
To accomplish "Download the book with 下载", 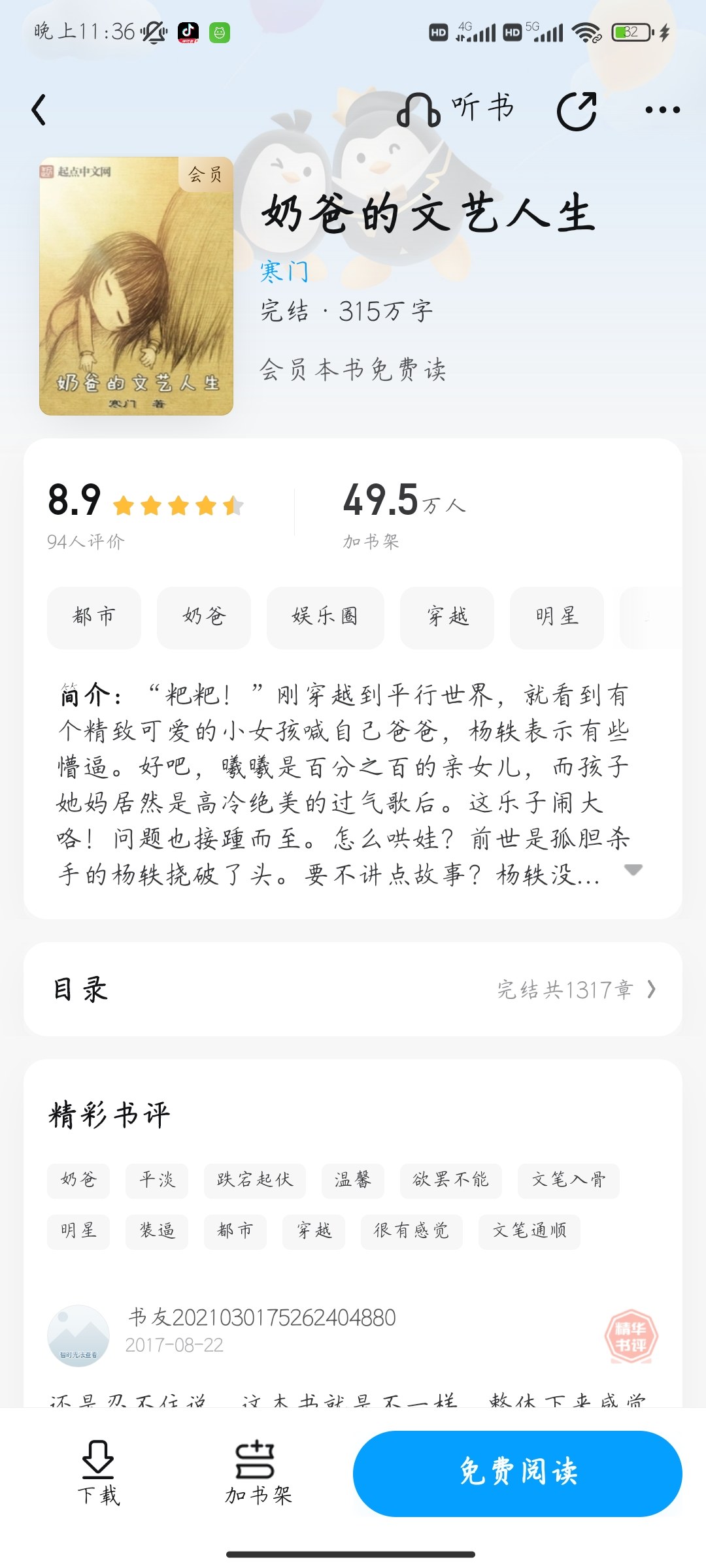I will coord(98,1473).
